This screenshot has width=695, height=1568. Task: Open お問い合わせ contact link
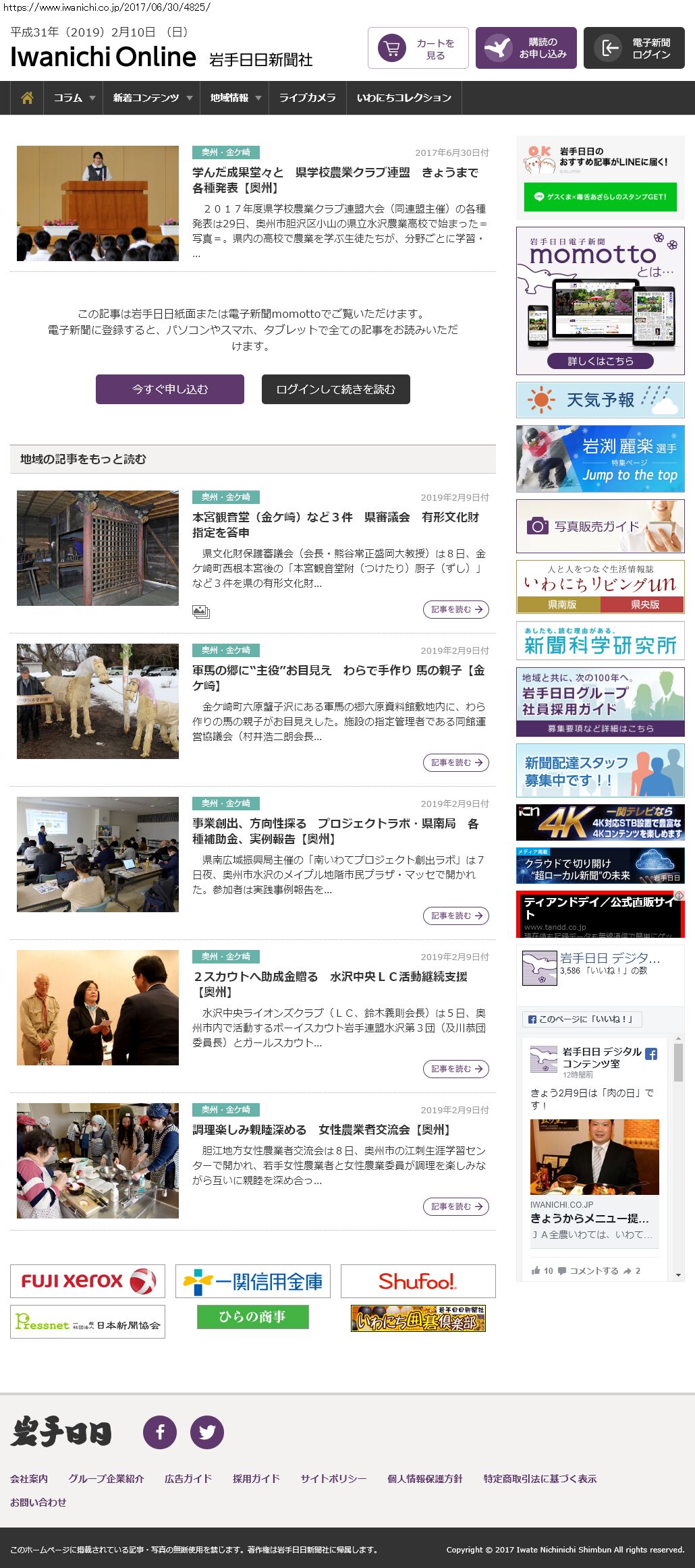click(x=38, y=1502)
